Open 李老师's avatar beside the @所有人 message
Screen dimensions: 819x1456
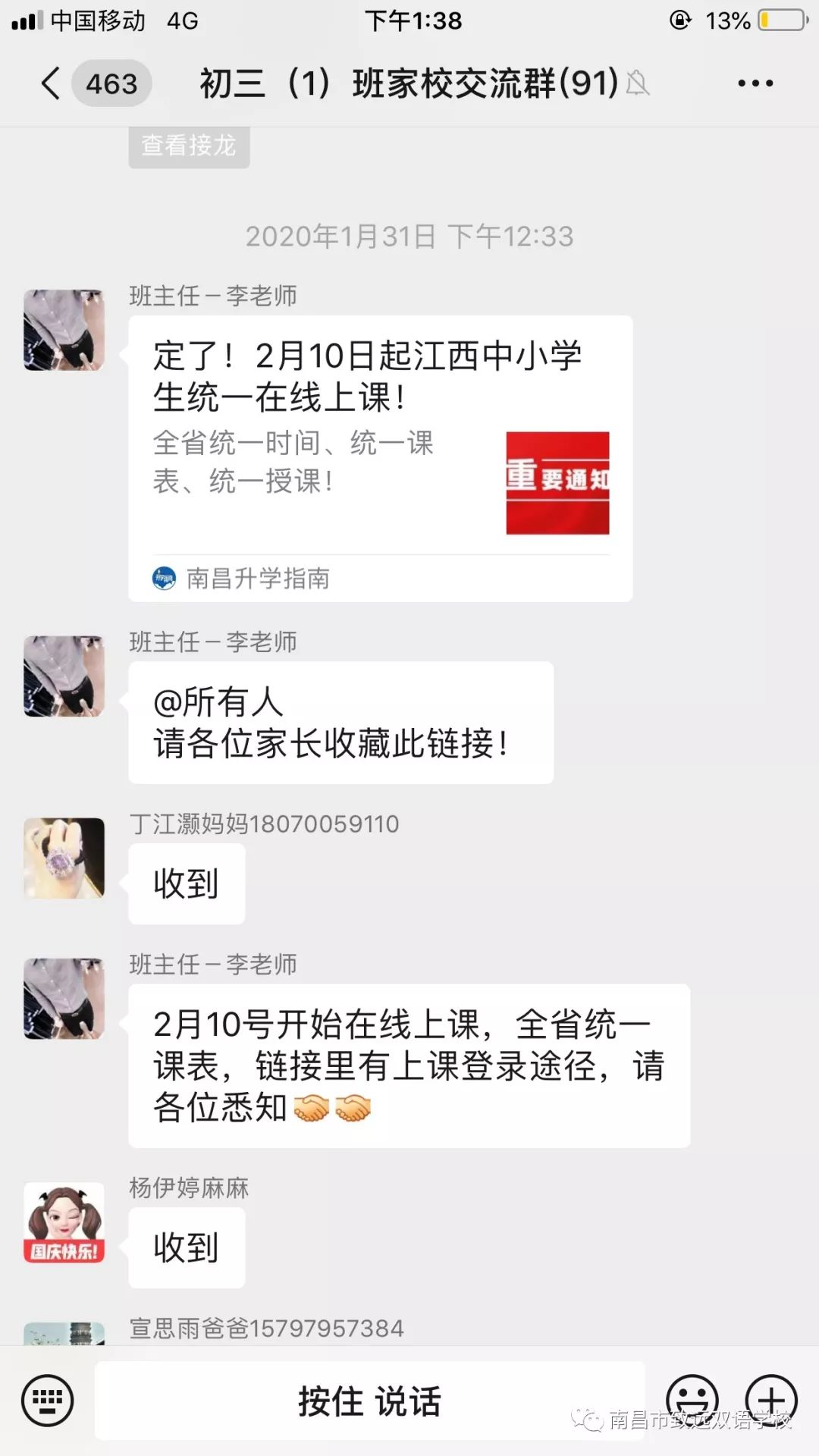point(64,676)
